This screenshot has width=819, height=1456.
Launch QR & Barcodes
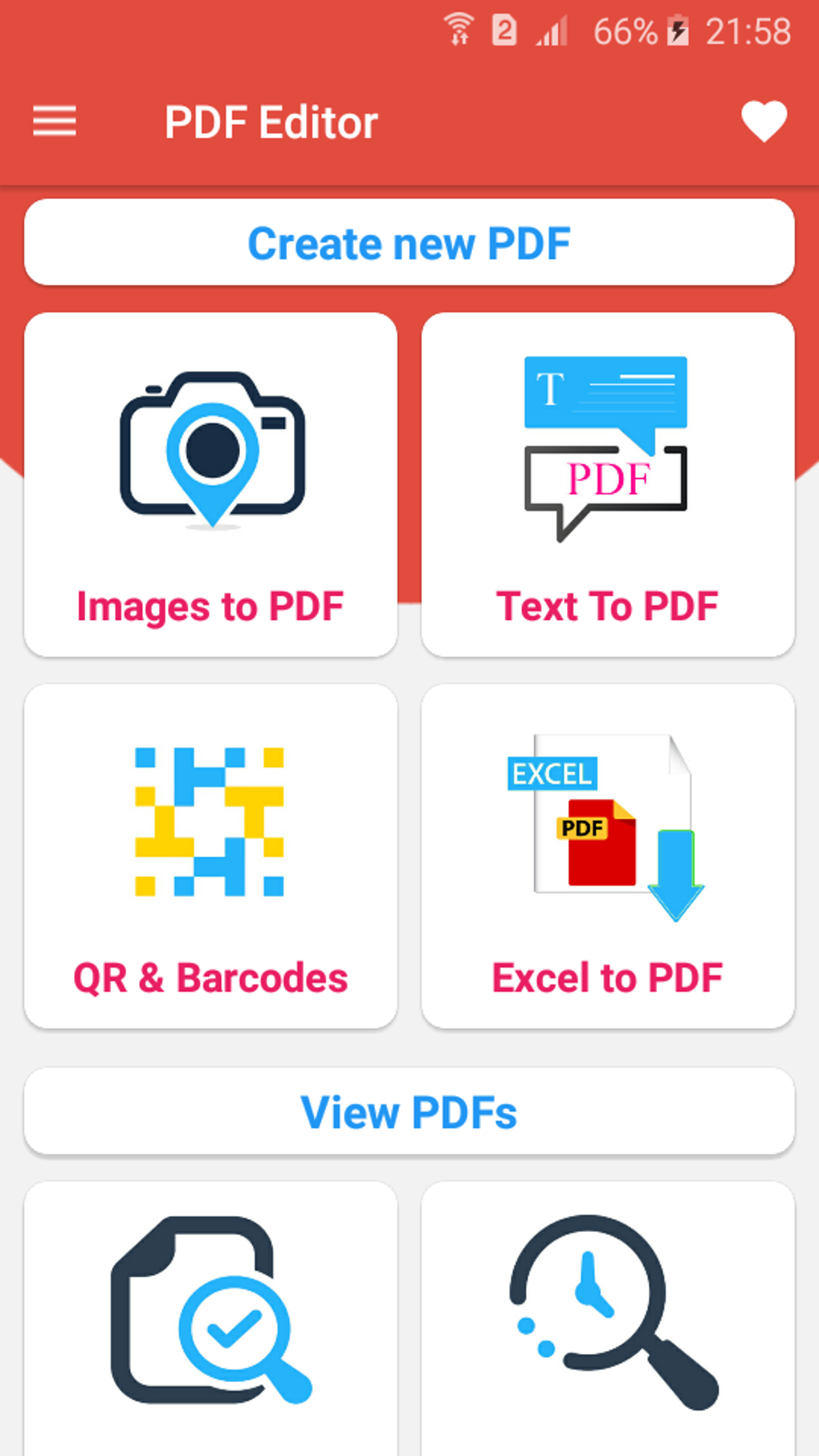click(x=210, y=856)
